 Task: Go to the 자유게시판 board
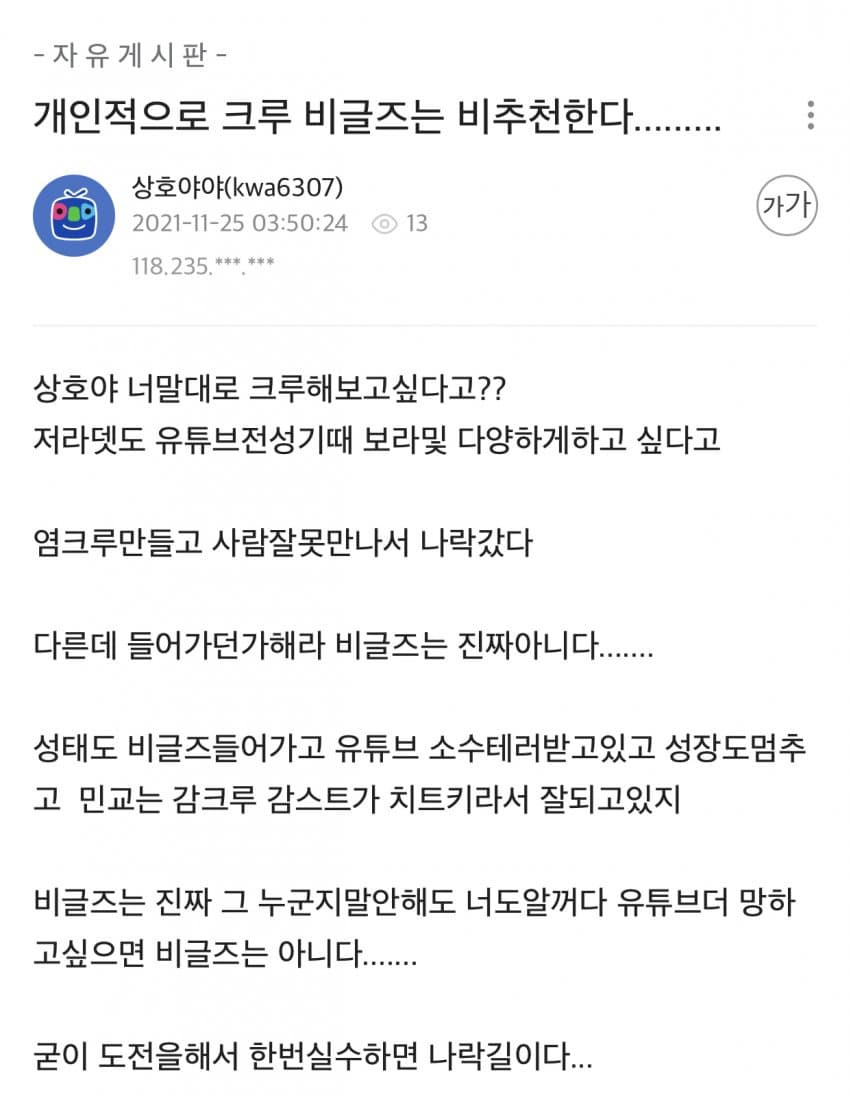(x=129, y=54)
